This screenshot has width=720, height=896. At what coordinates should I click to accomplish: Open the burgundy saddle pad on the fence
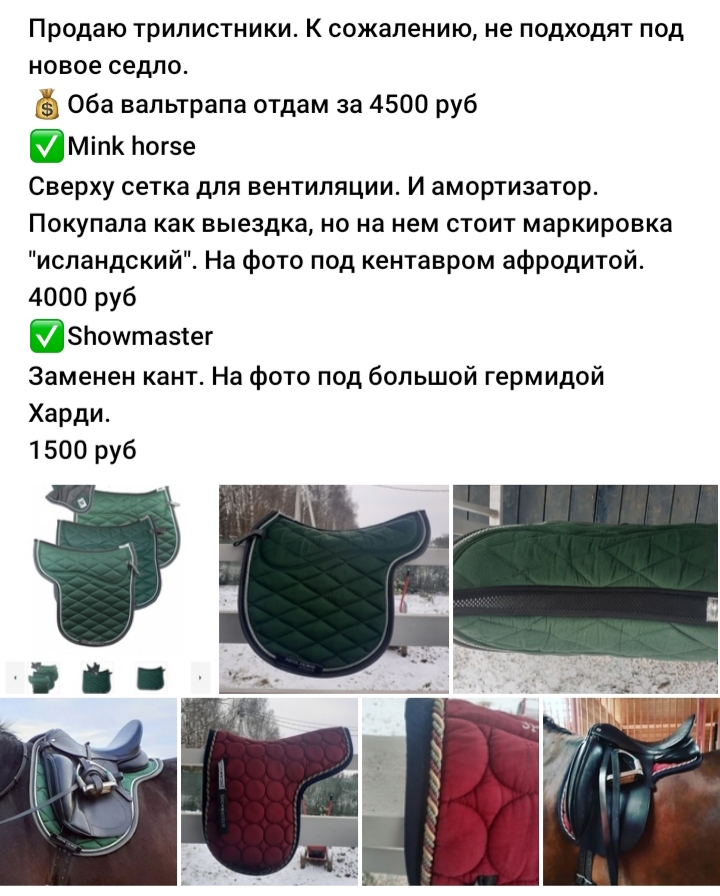tap(268, 792)
